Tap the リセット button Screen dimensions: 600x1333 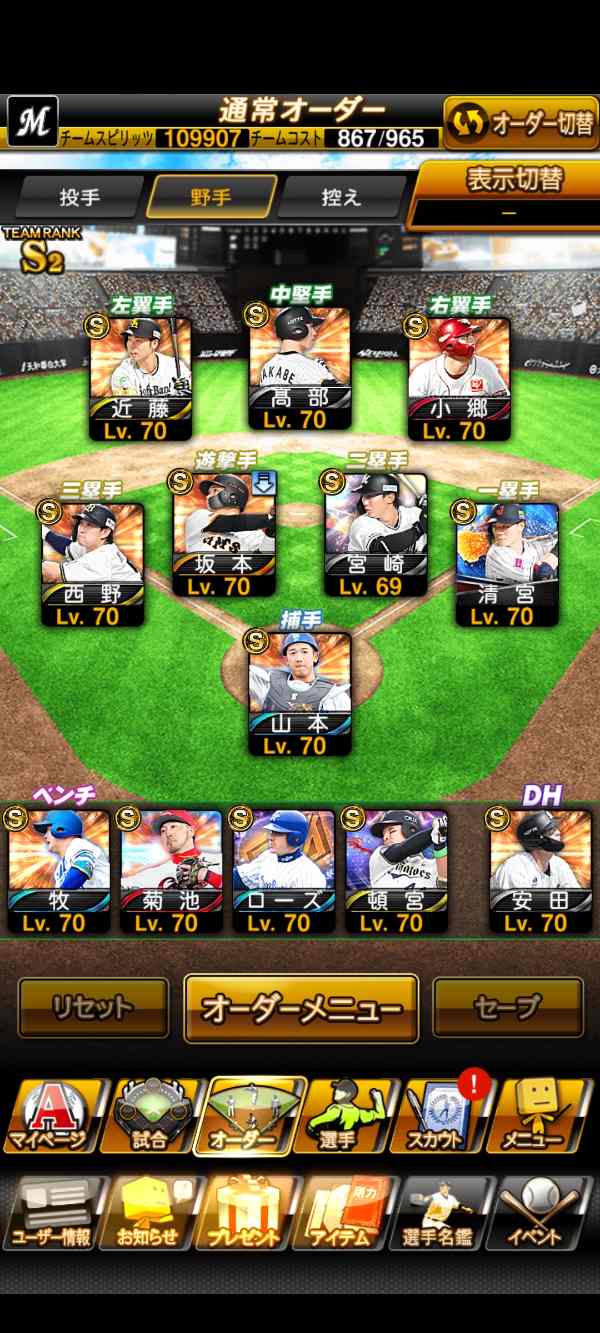(93, 1008)
